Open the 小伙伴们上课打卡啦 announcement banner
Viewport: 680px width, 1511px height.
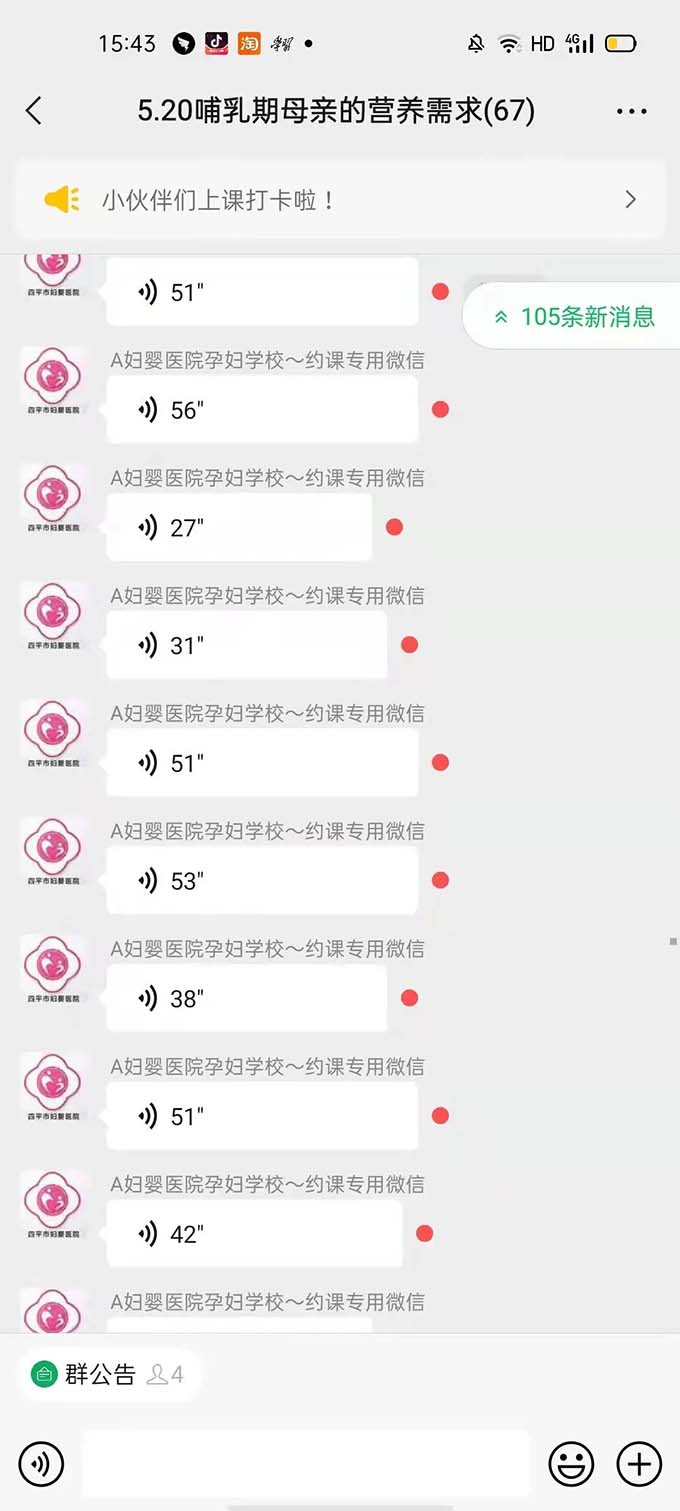pyautogui.click(x=340, y=200)
